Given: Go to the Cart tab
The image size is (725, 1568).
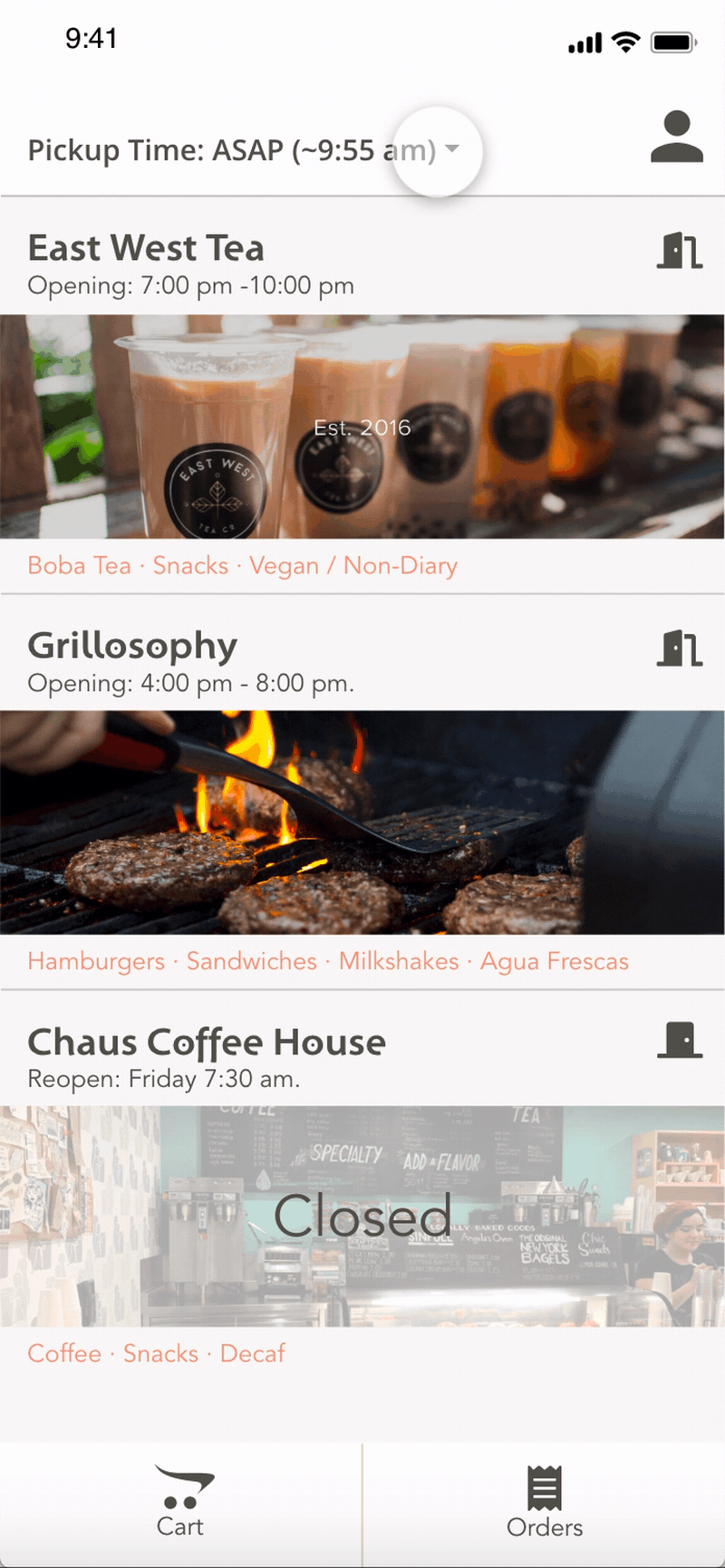Looking at the screenshot, I should click(181, 1504).
